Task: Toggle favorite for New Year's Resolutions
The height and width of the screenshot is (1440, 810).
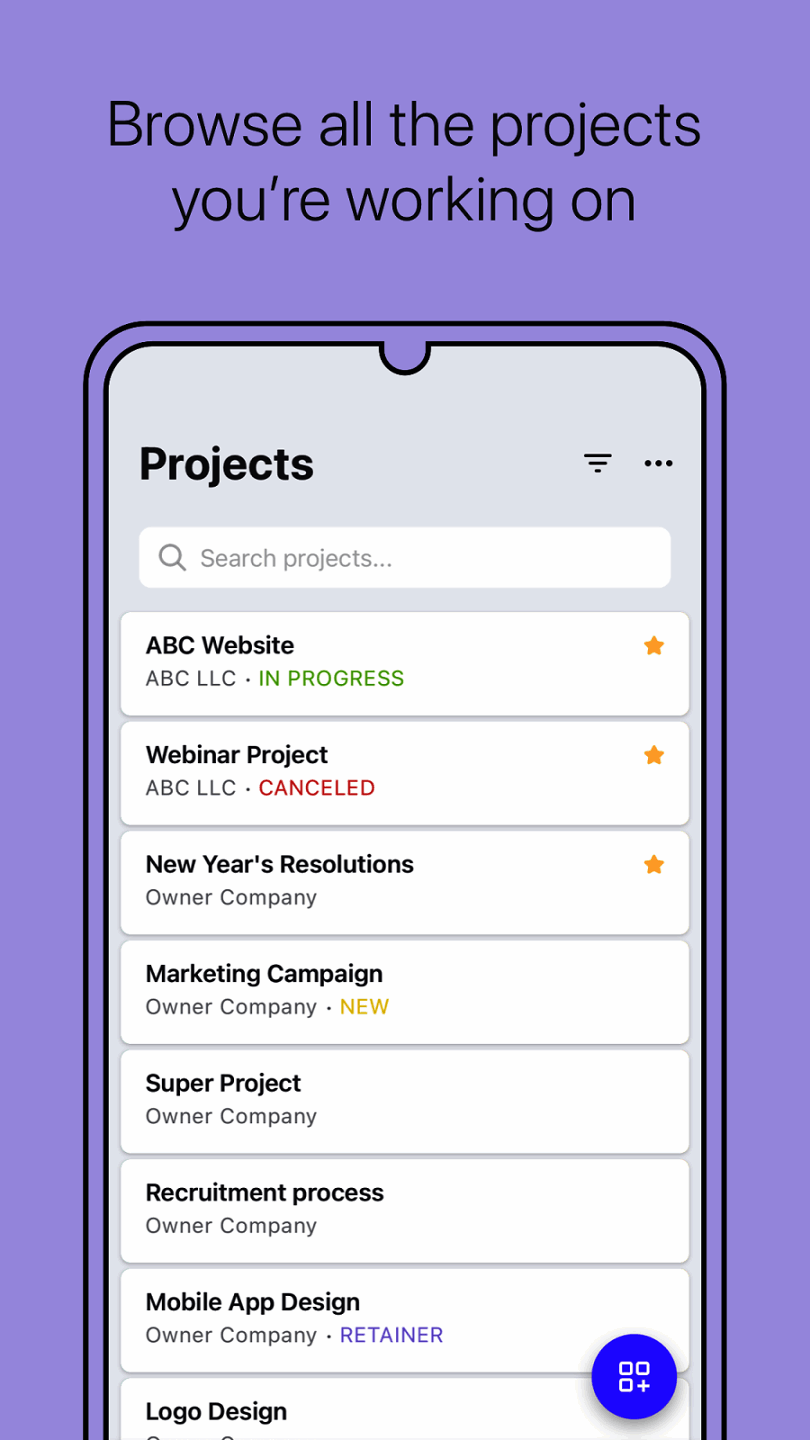Action: tap(654, 864)
